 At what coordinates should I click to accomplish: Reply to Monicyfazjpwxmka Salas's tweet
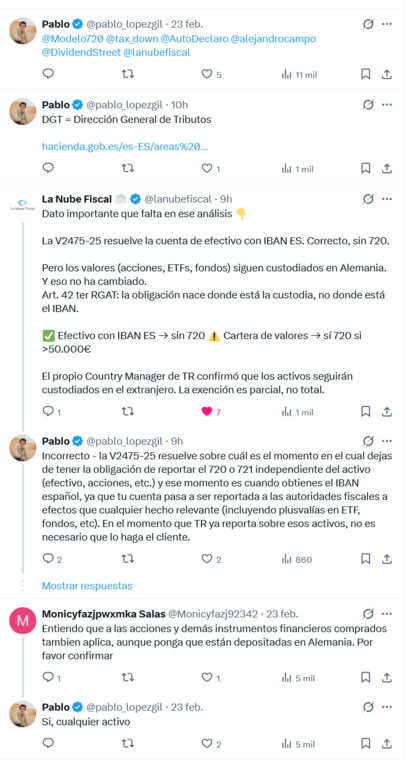pos(48,678)
